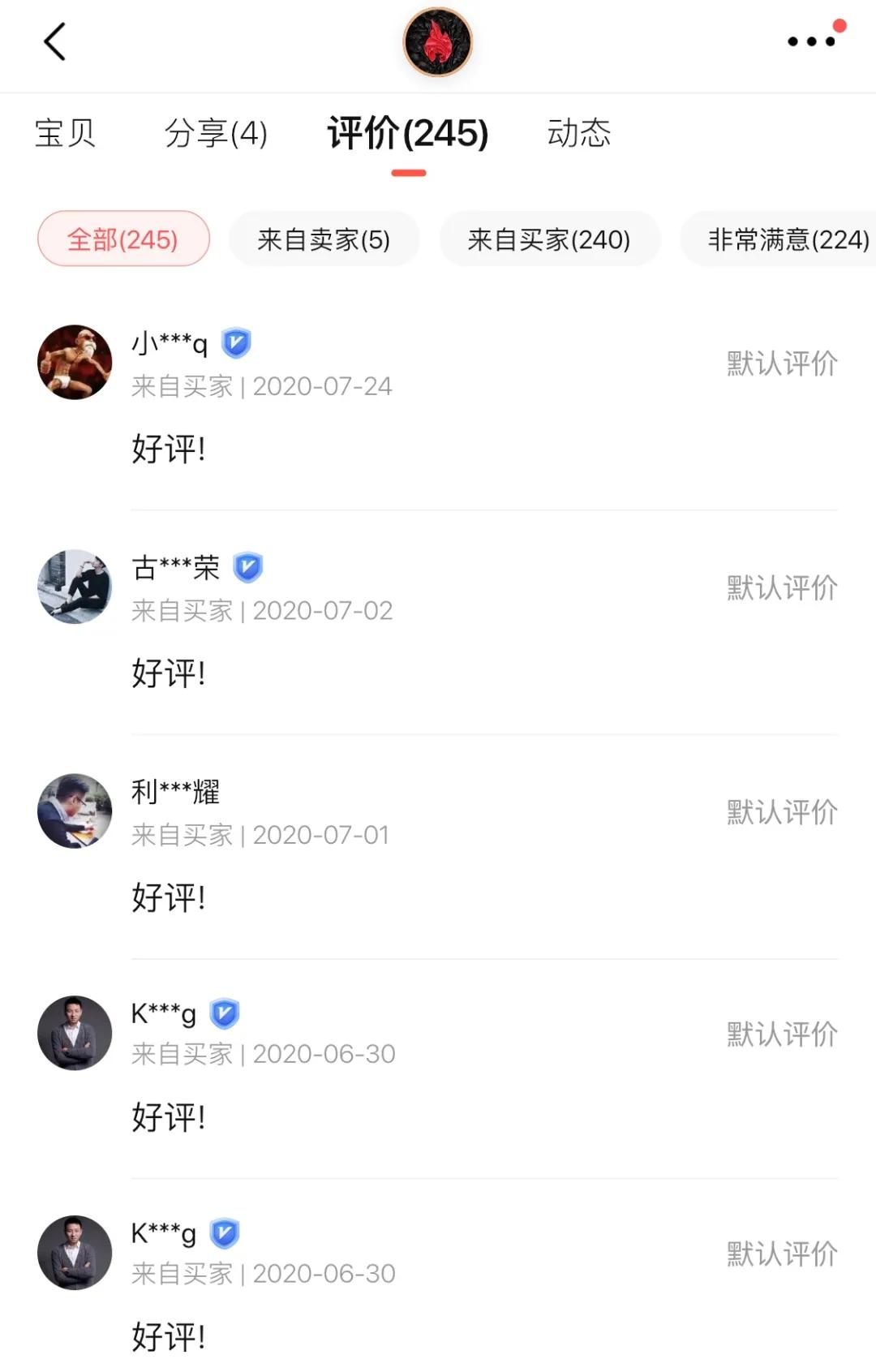Tap the red underline indicator below 评价(245)
This screenshot has height=1372, width=876.
408,170
